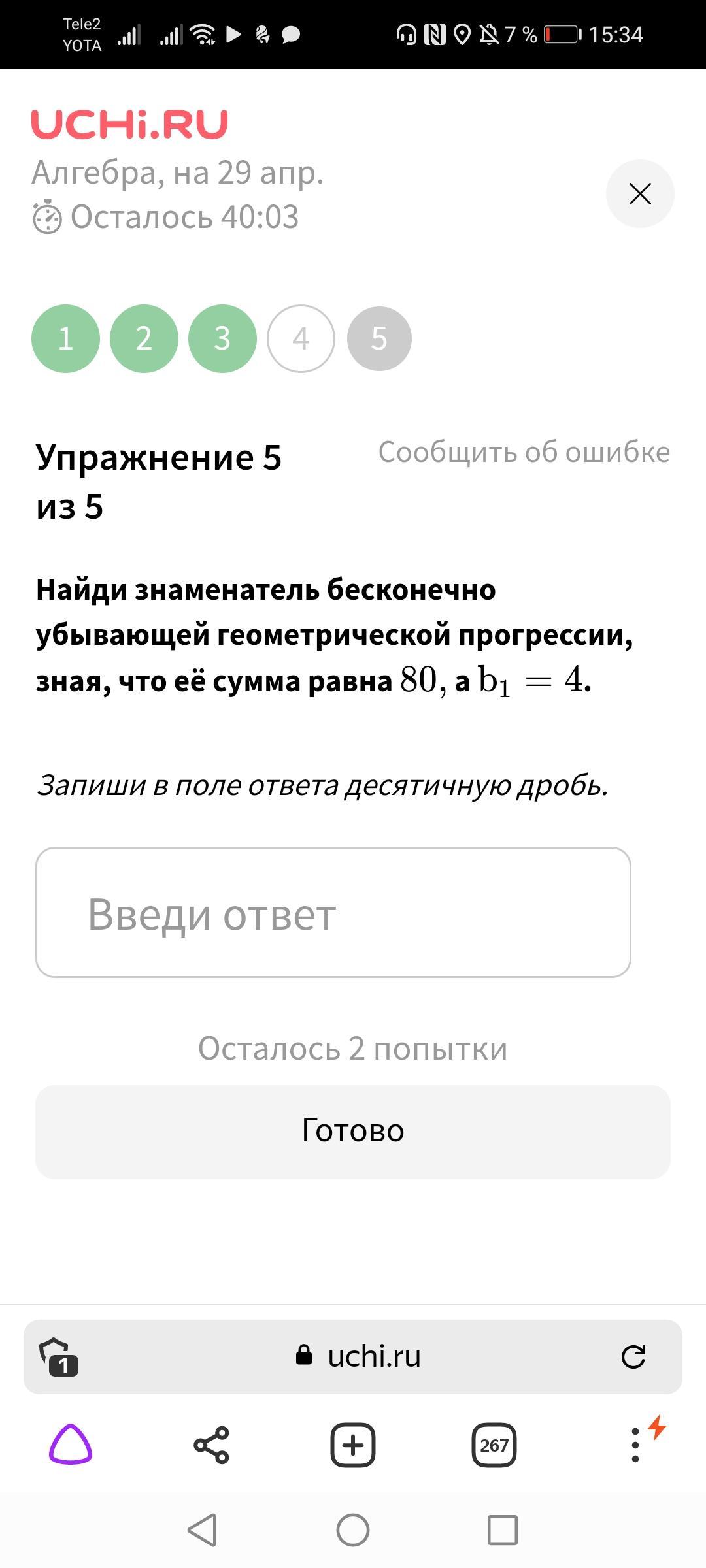
Task: Go to exercise 2
Action: coord(144,338)
